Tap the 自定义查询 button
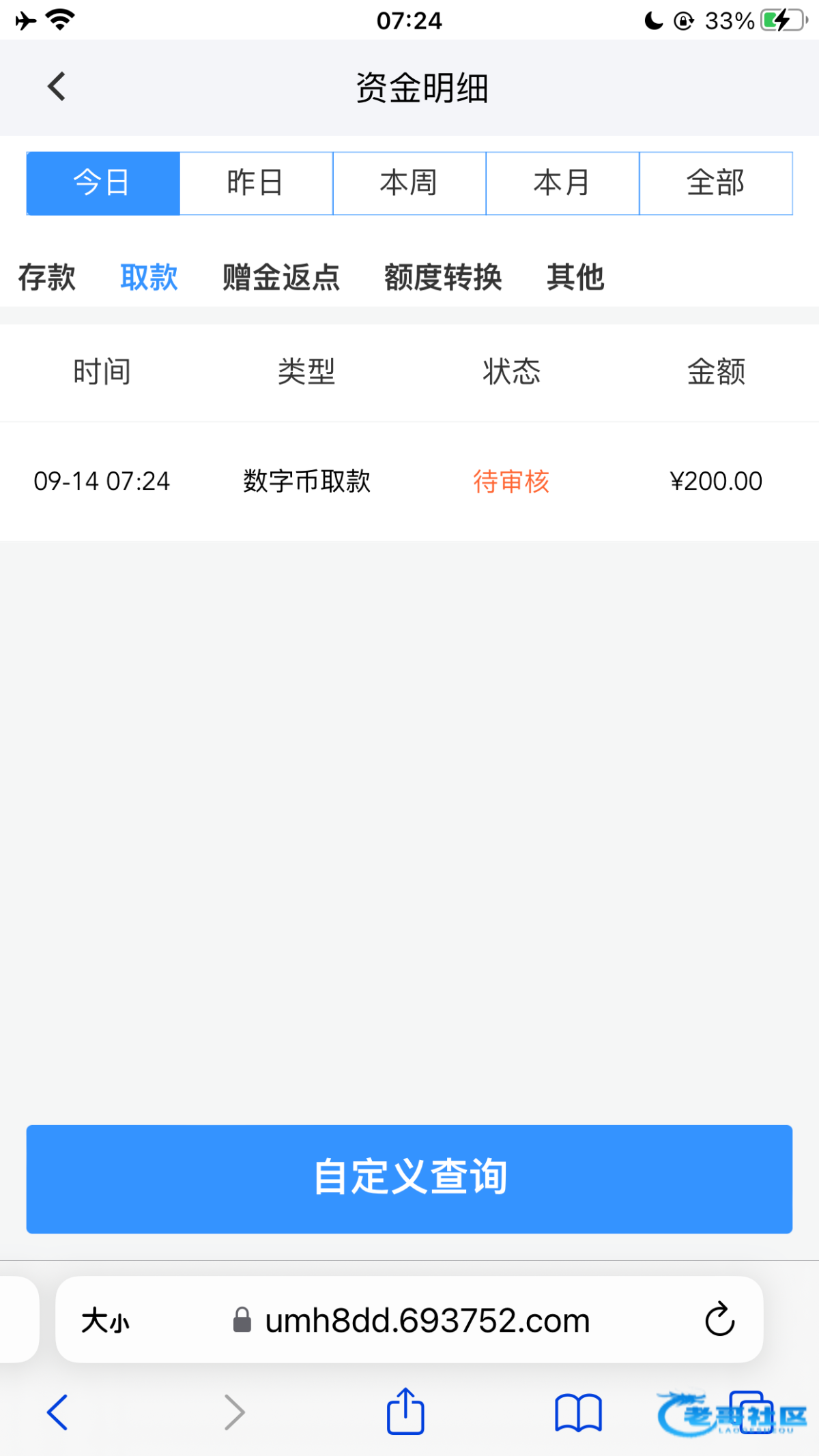 tap(409, 1178)
